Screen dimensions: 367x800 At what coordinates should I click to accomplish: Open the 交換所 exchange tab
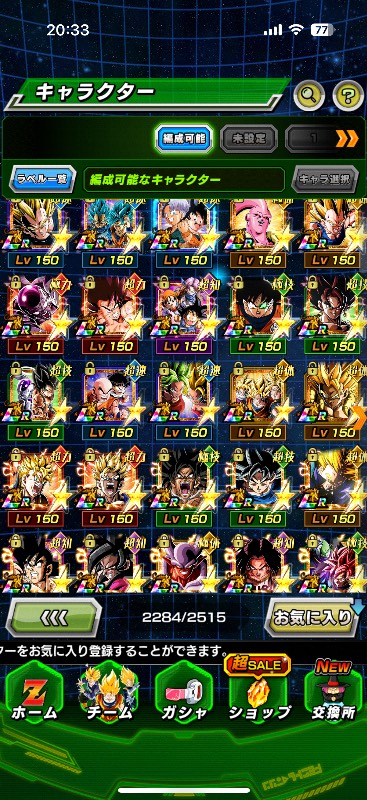coord(333,694)
